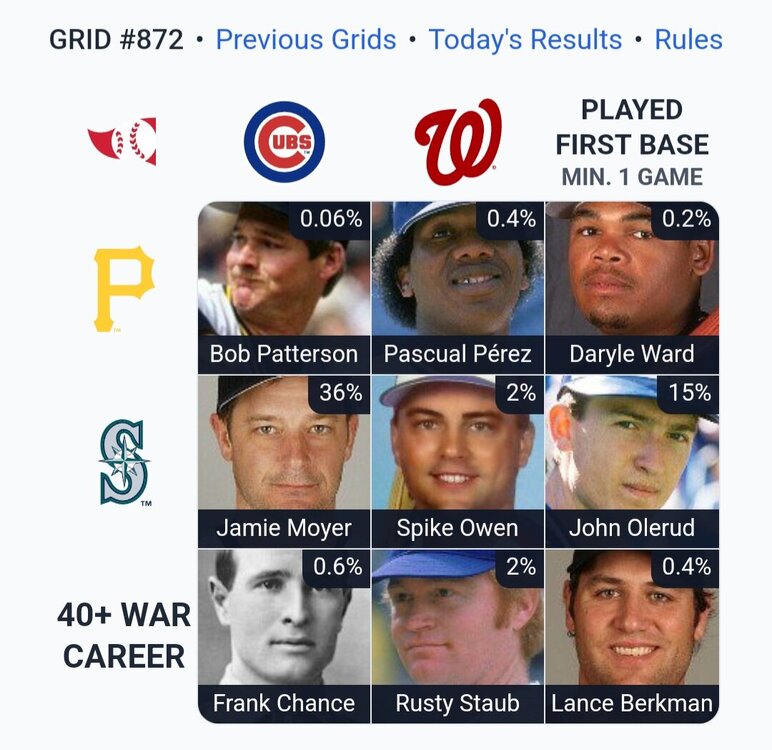772x750 pixels.
Task: Open the Rules link
Action: click(688, 40)
